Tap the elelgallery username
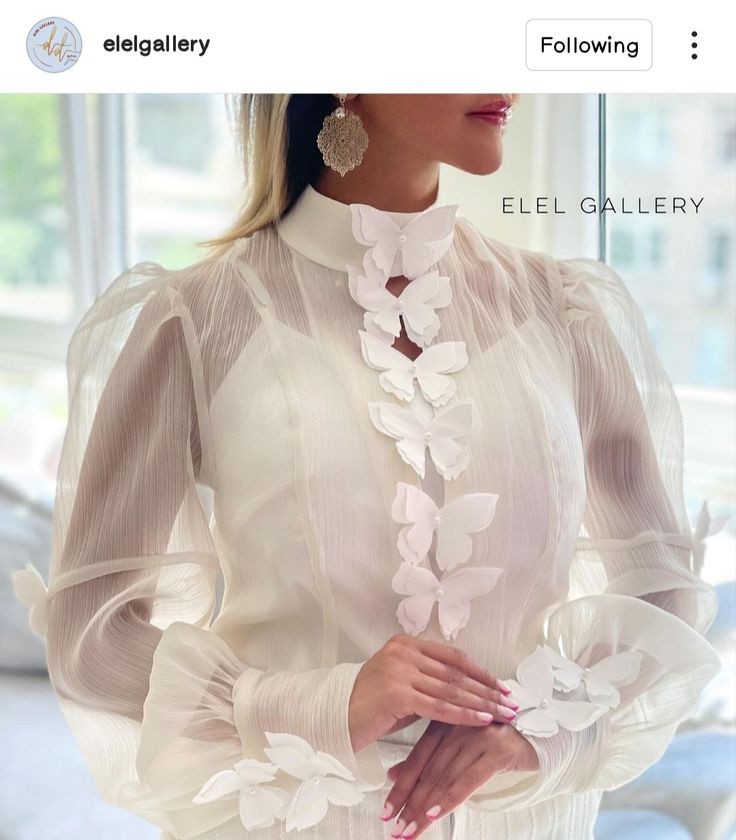736x840 pixels. click(x=156, y=45)
